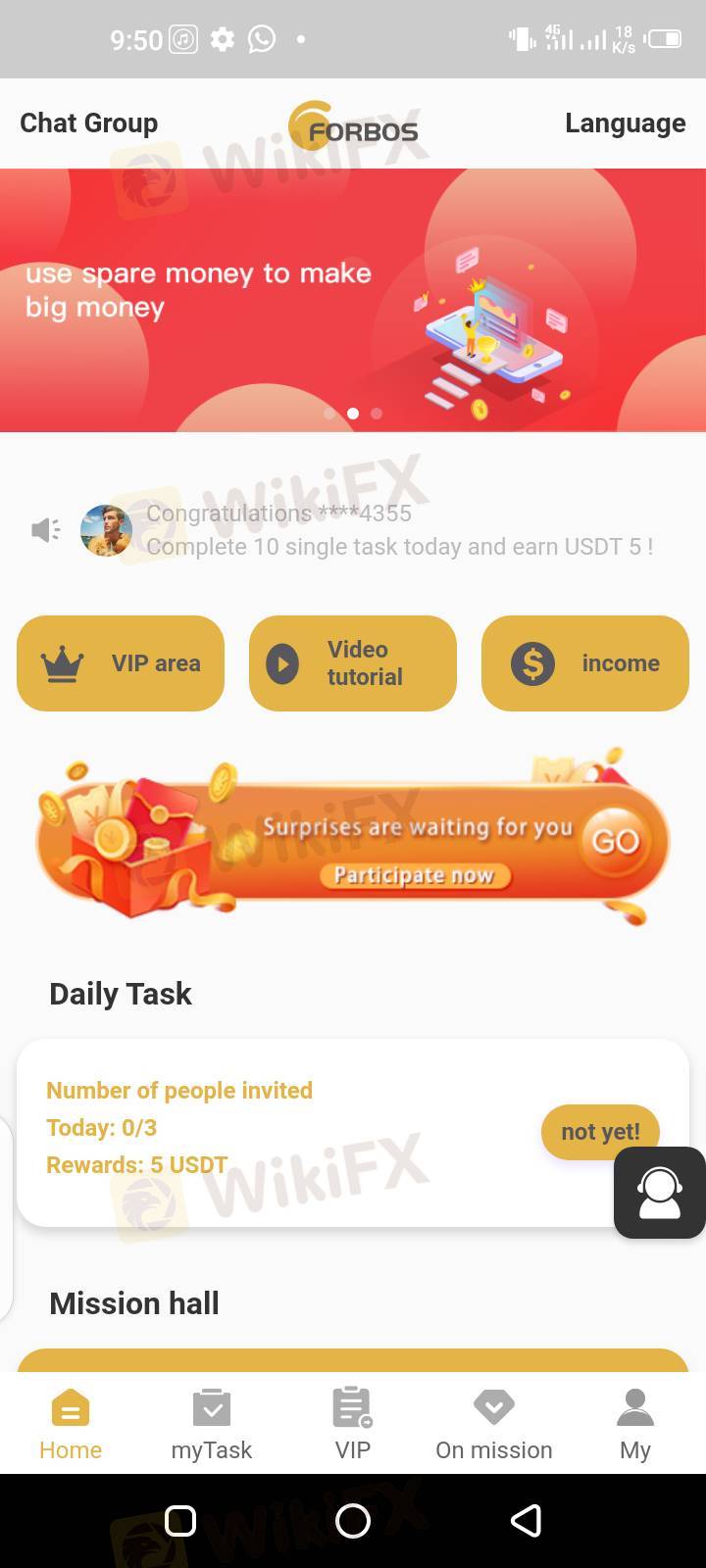Open the red promo banner
The width and height of the screenshot is (706, 1568).
click(x=353, y=300)
